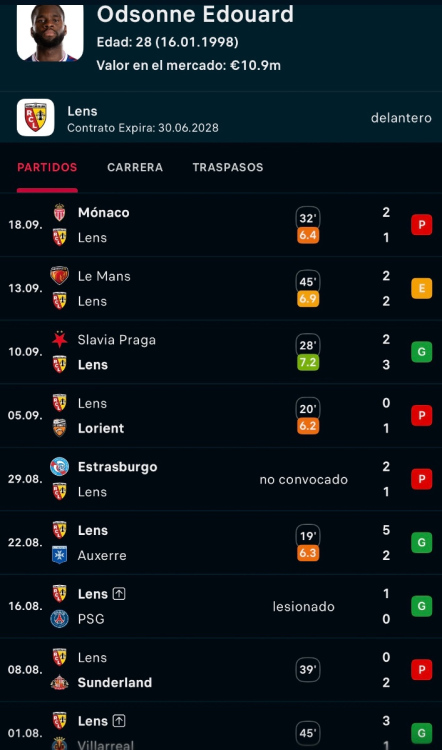This screenshot has width=442, height=750.
Task: View the Slavia Praga vs Lens match
Action: click(221, 352)
